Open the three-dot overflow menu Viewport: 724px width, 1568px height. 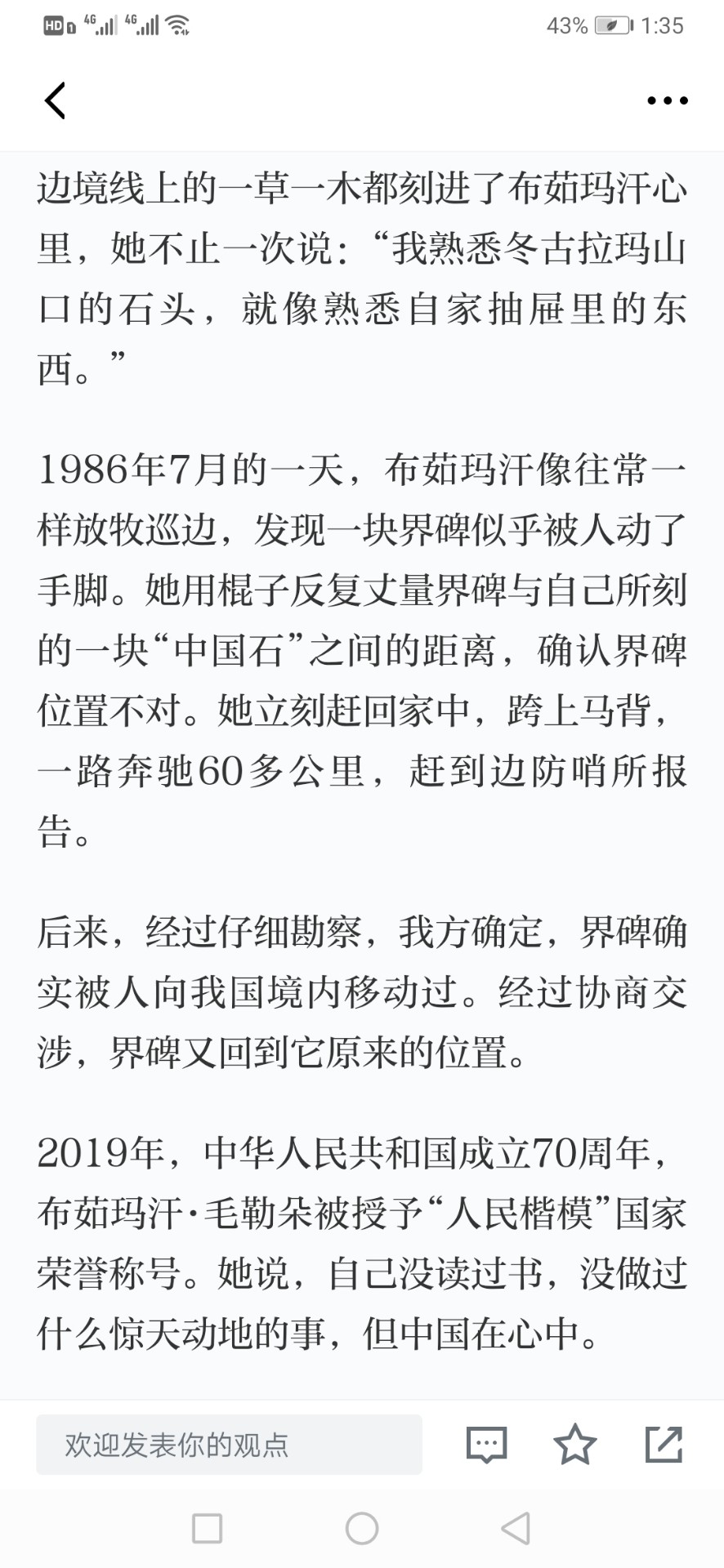667,100
